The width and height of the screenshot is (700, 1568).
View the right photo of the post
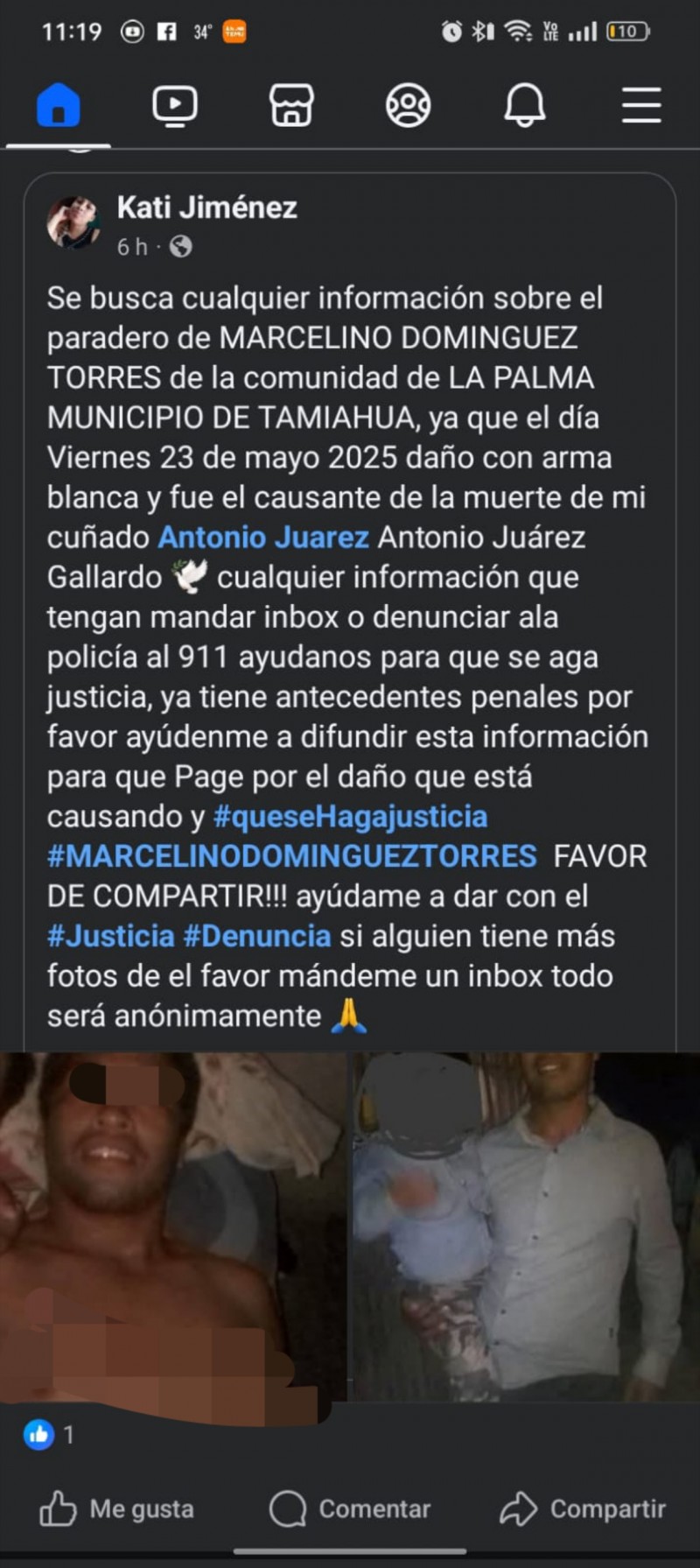tap(525, 1226)
